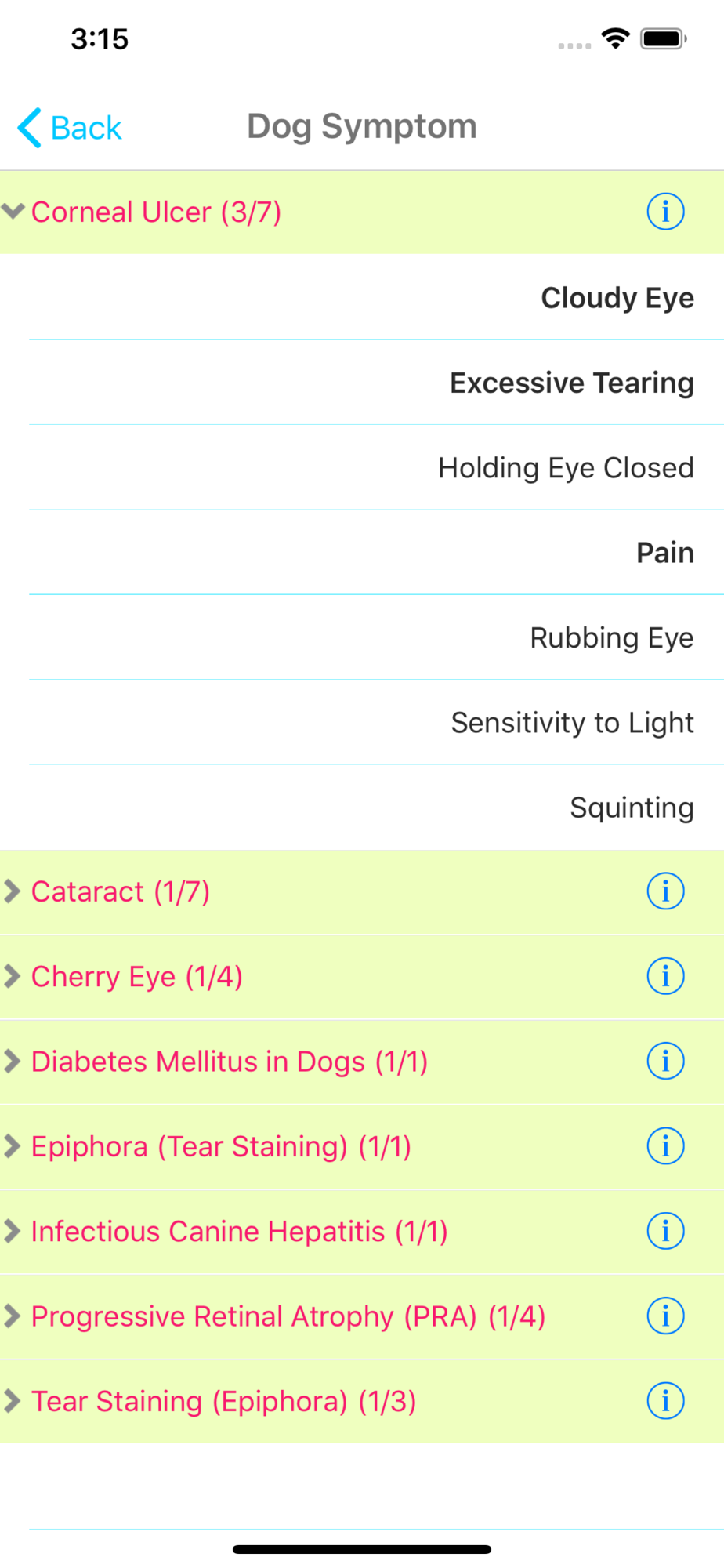Go back to the previous screen
This screenshot has width=724, height=1568.
click(70, 128)
